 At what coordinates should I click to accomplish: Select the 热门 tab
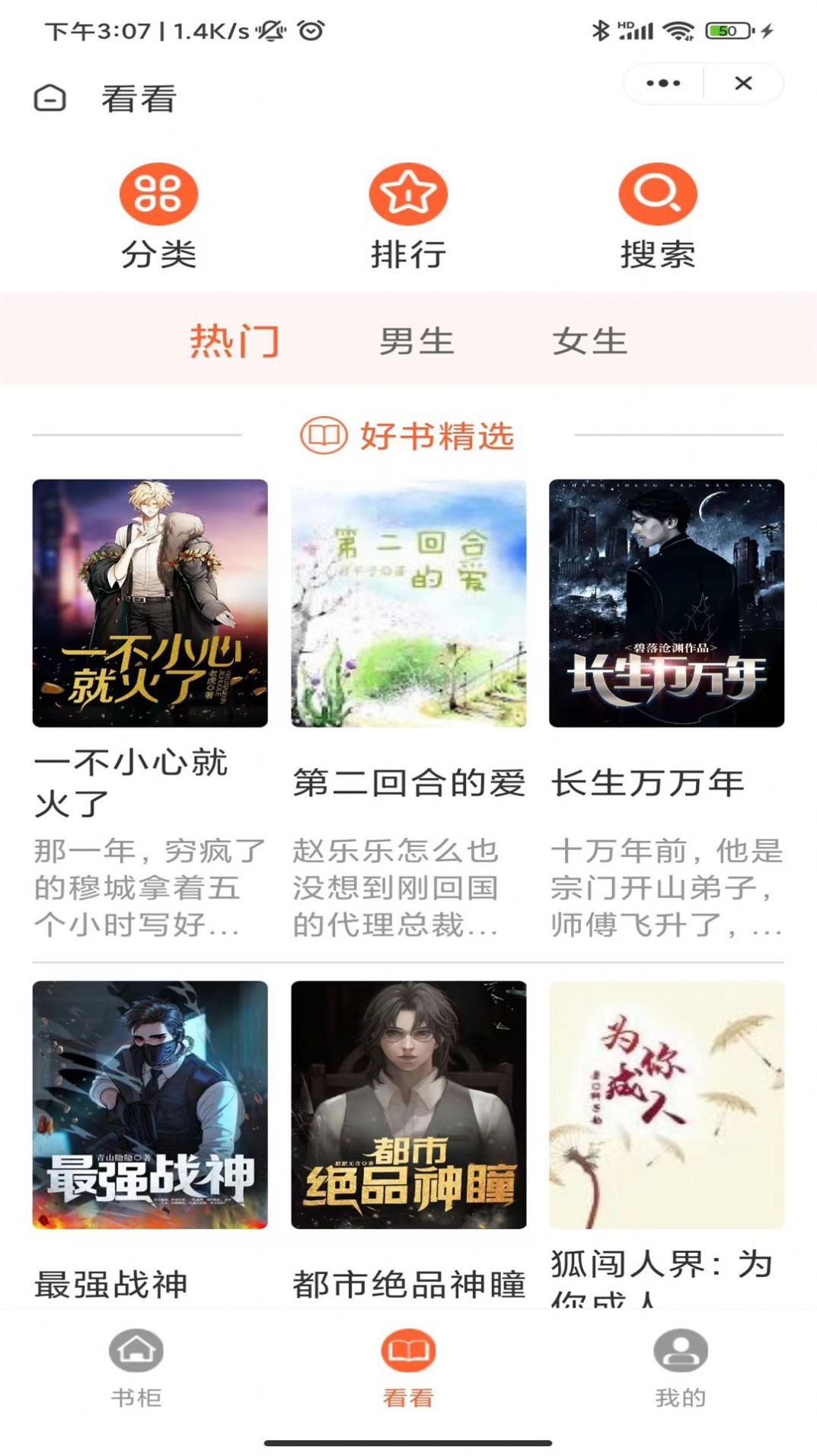(x=235, y=342)
